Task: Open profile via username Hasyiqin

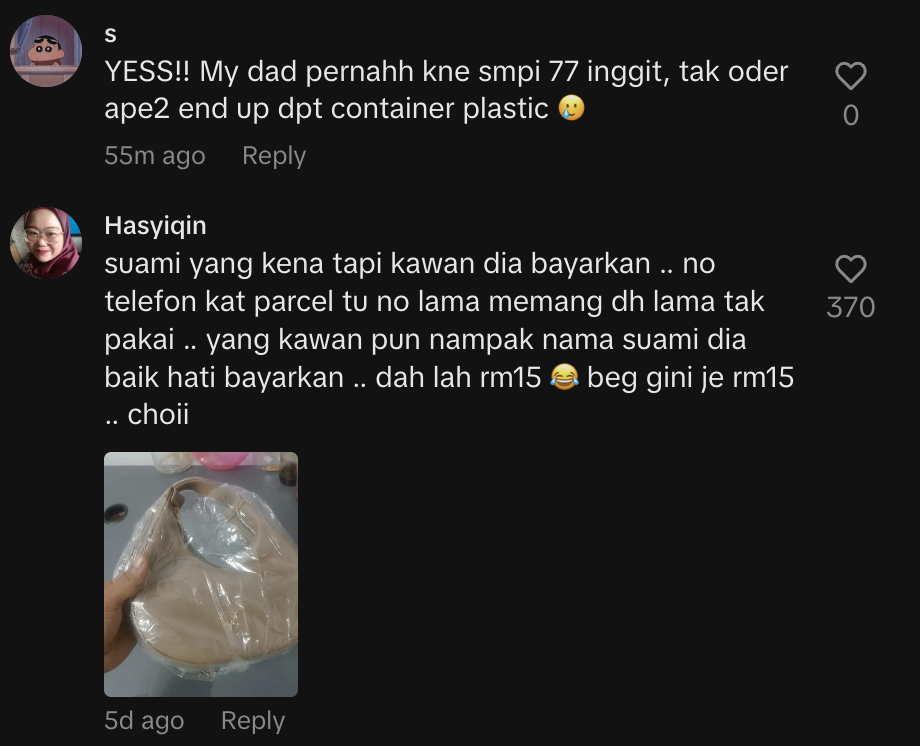Action: [x=155, y=225]
